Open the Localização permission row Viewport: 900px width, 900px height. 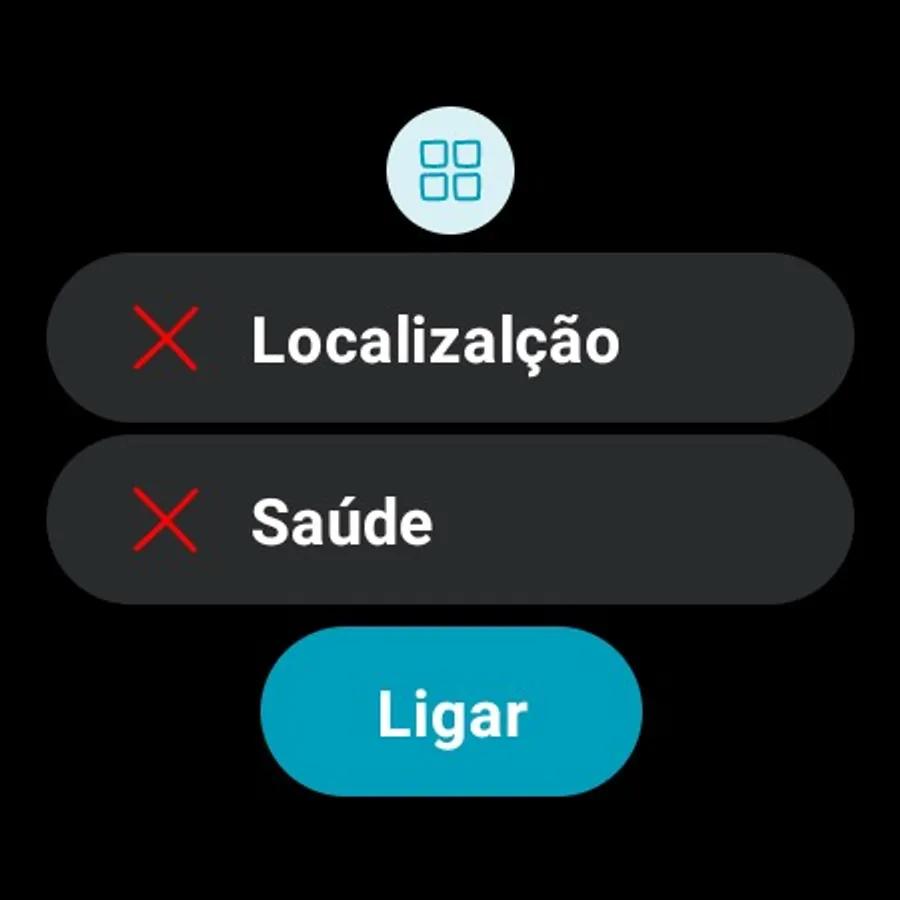click(x=450, y=339)
